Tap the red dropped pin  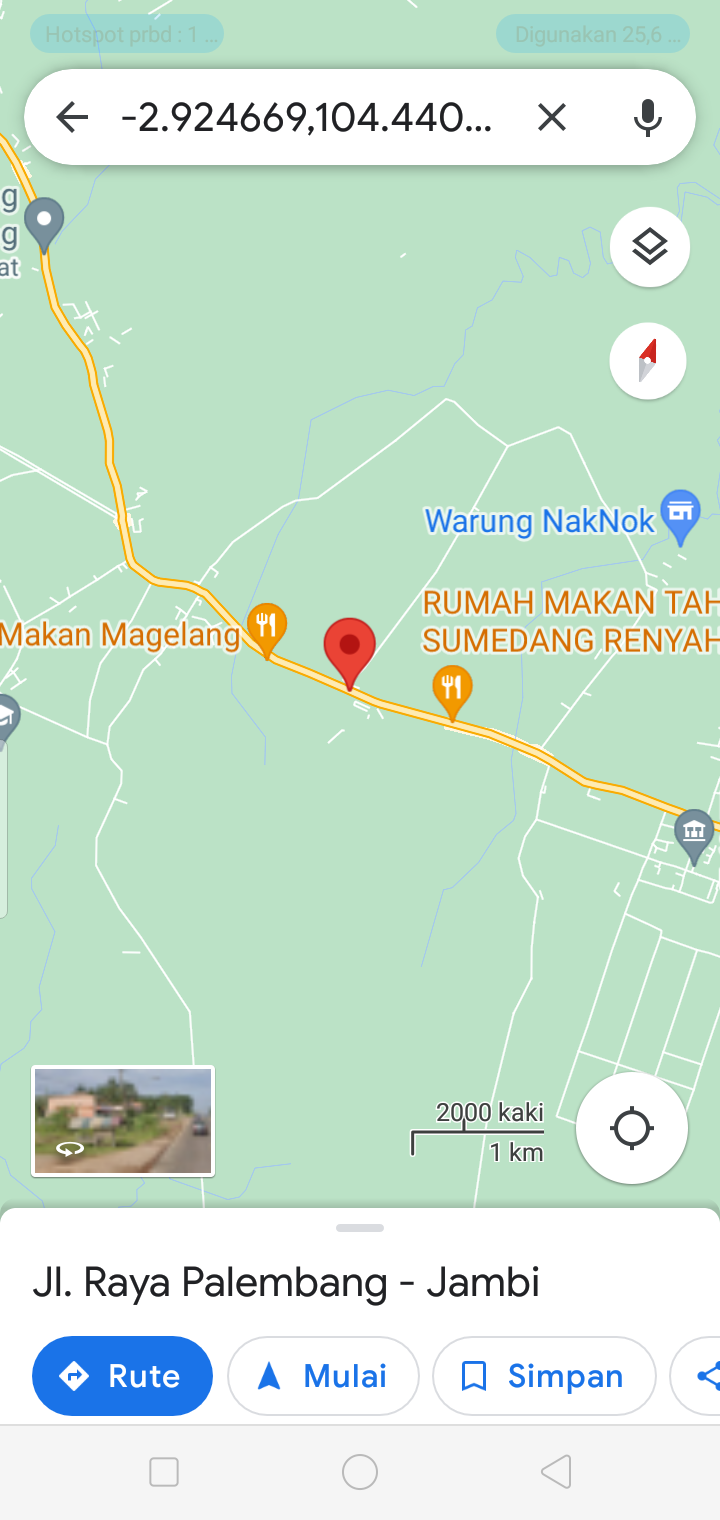[349, 648]
